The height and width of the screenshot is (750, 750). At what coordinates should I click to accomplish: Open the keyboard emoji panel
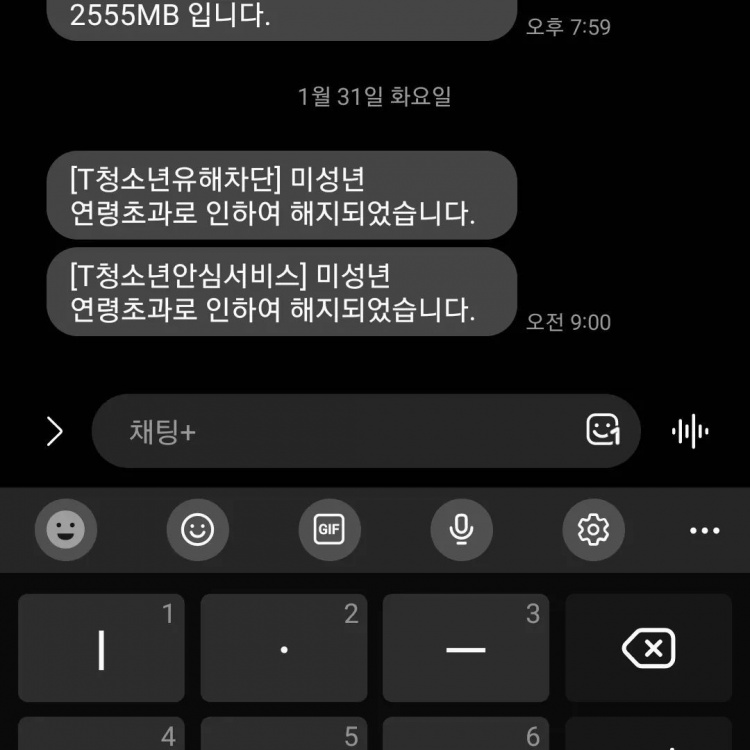click(x=66, y=530)
